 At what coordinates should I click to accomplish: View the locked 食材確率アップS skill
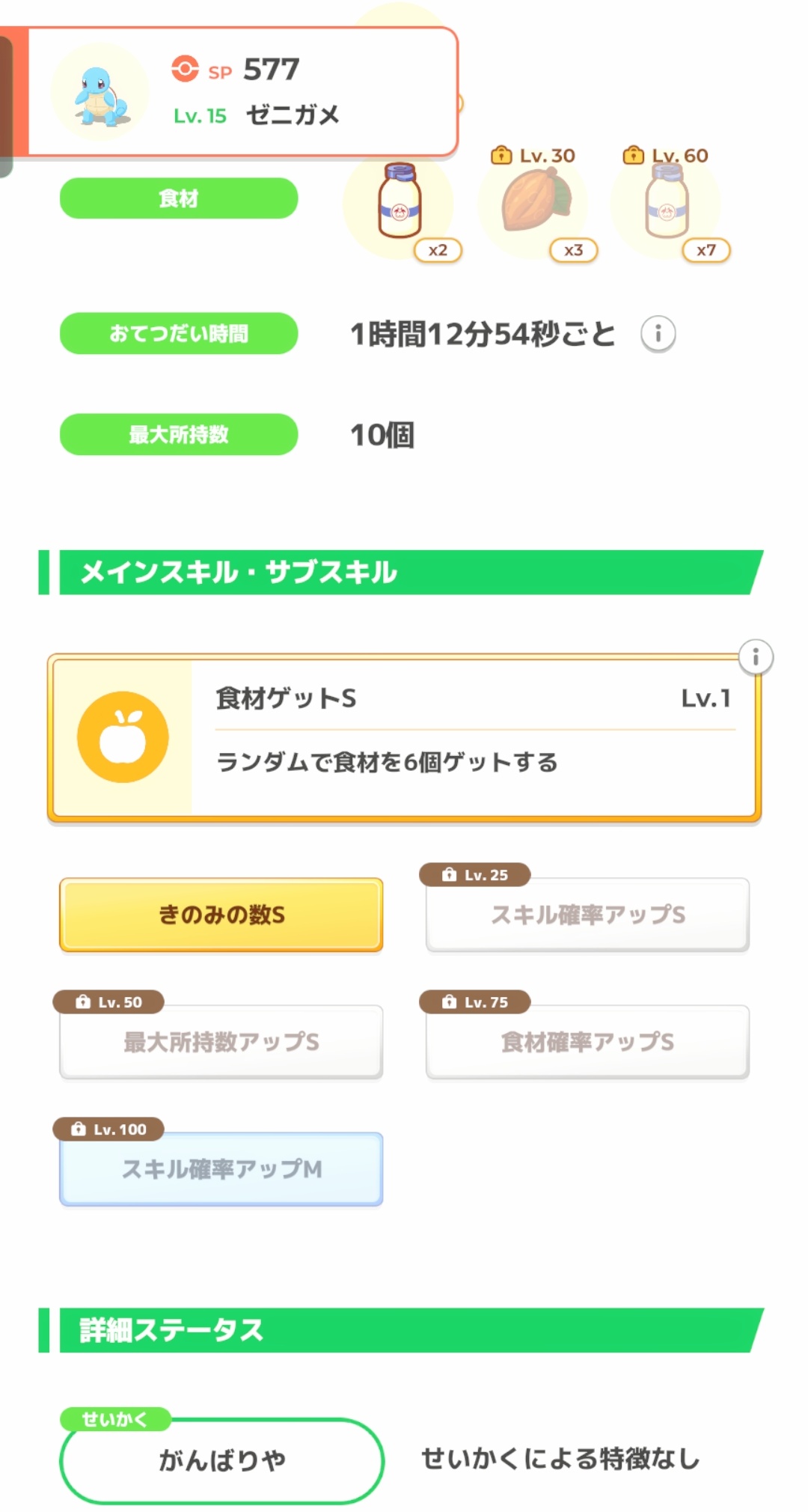[587, 1042]
